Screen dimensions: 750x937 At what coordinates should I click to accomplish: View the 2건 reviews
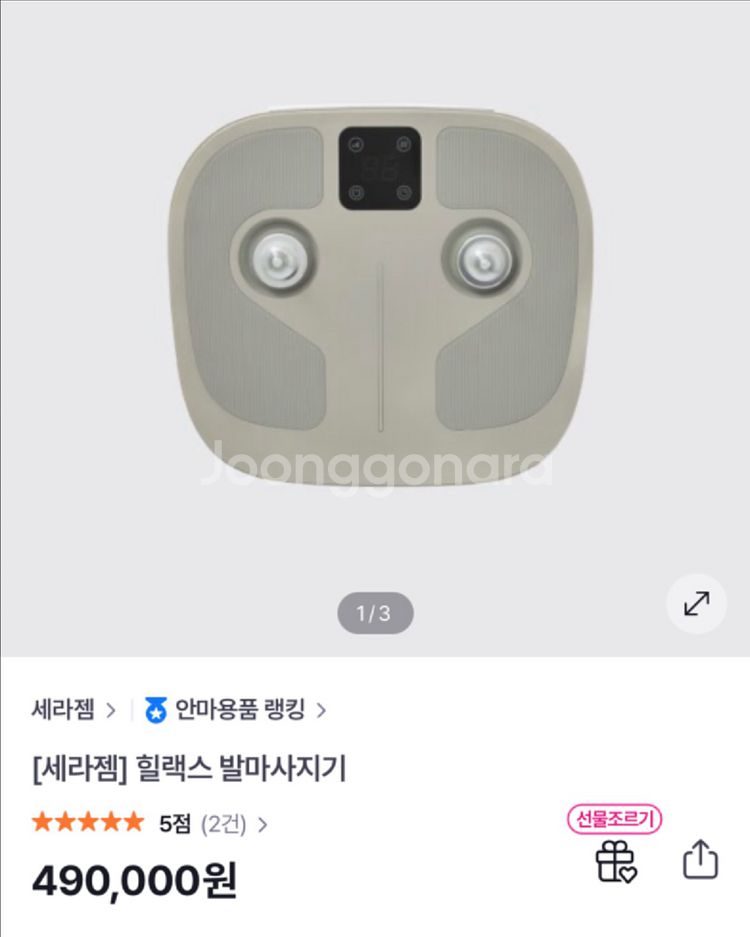pos(233,824)
